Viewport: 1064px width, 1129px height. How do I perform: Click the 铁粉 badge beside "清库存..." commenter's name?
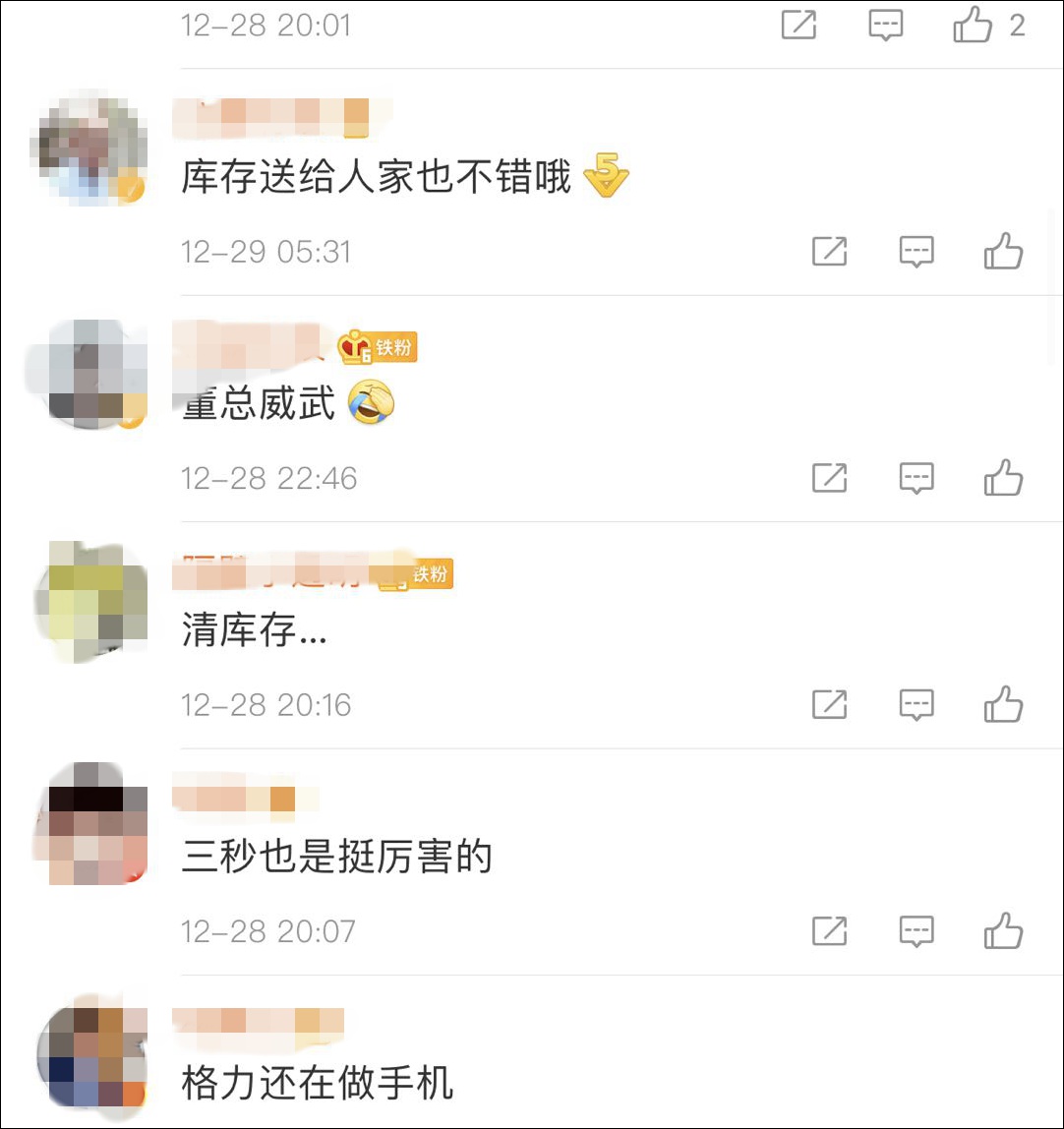click(430, 574)
